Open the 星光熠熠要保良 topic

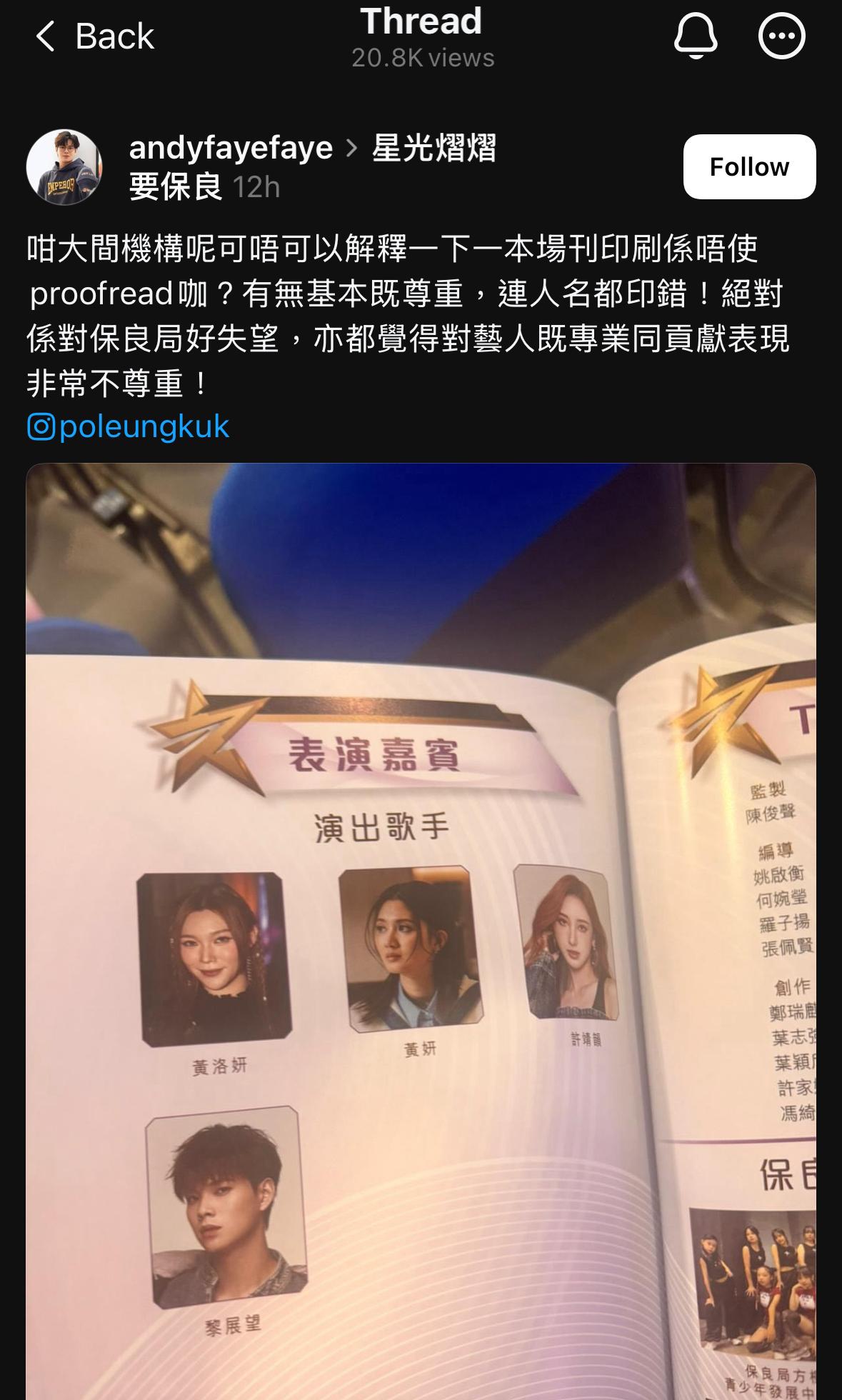tap(313, 167)
